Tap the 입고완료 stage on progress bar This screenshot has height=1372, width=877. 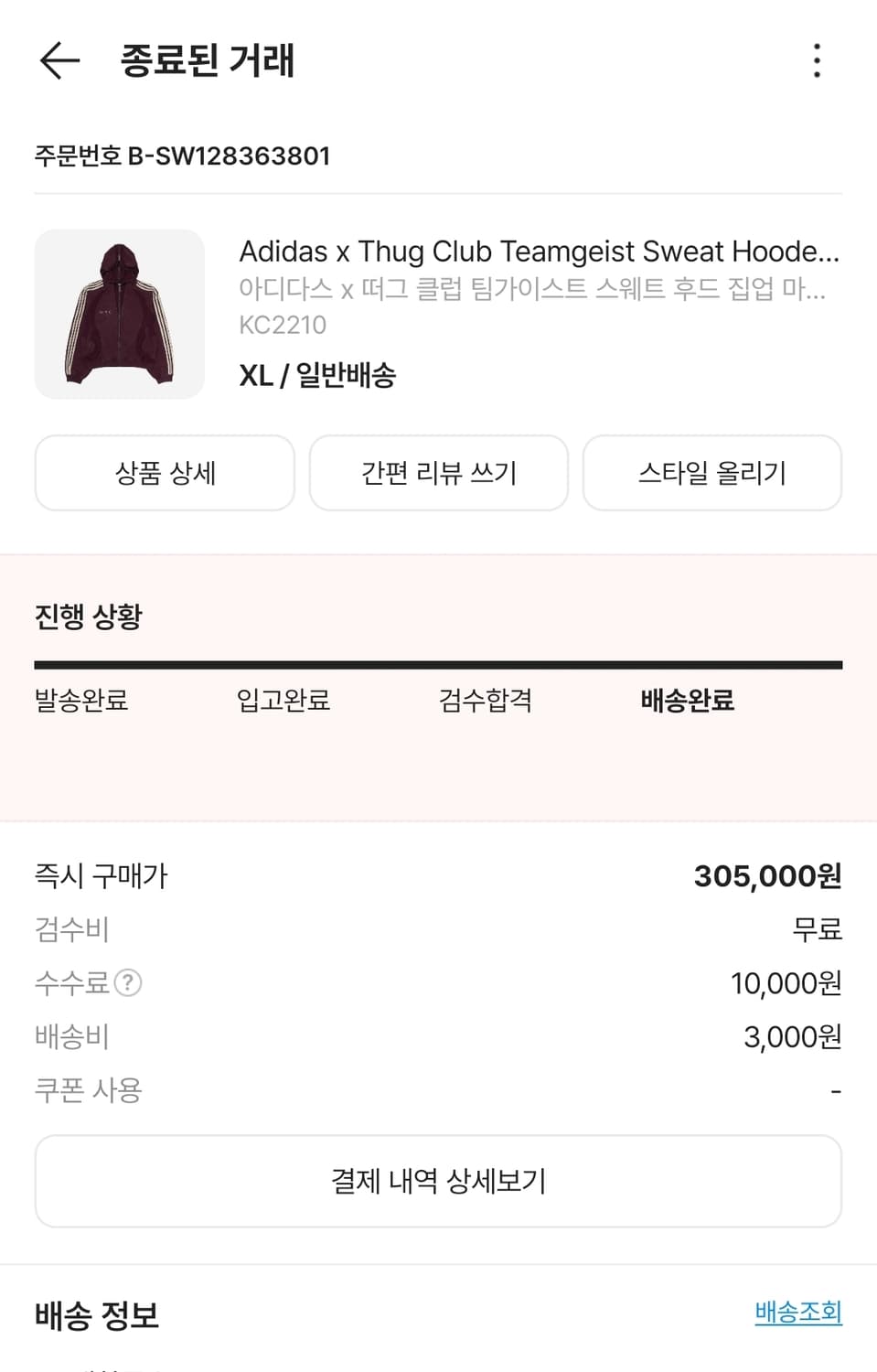pos(283,702)
